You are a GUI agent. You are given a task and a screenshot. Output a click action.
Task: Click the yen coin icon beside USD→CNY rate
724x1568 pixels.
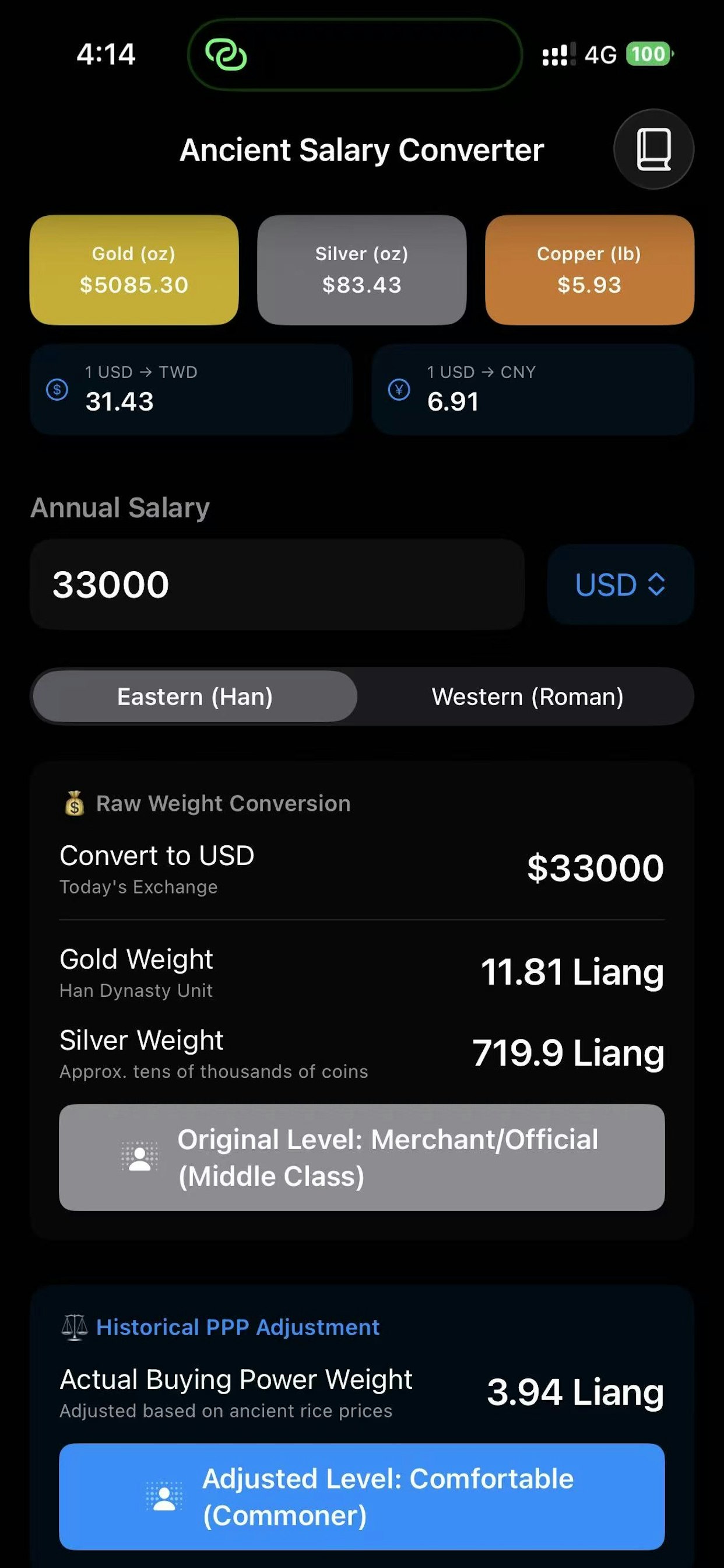tap(399, 390)
